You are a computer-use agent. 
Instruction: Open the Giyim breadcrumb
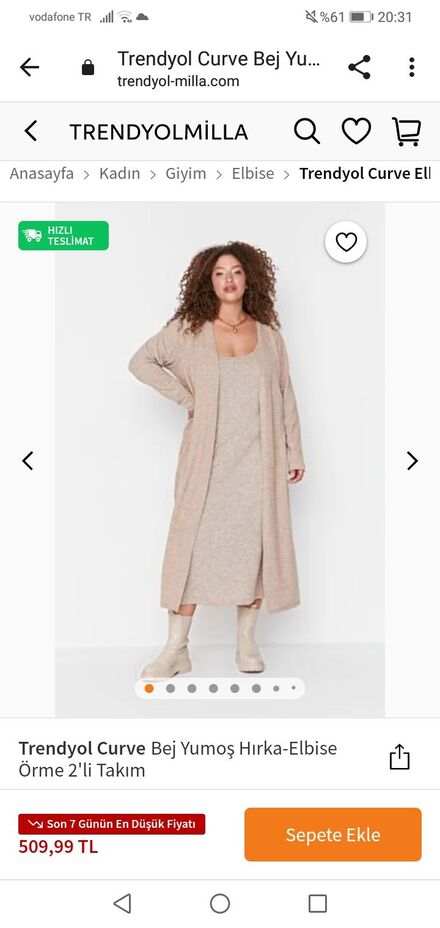point(186,173)
